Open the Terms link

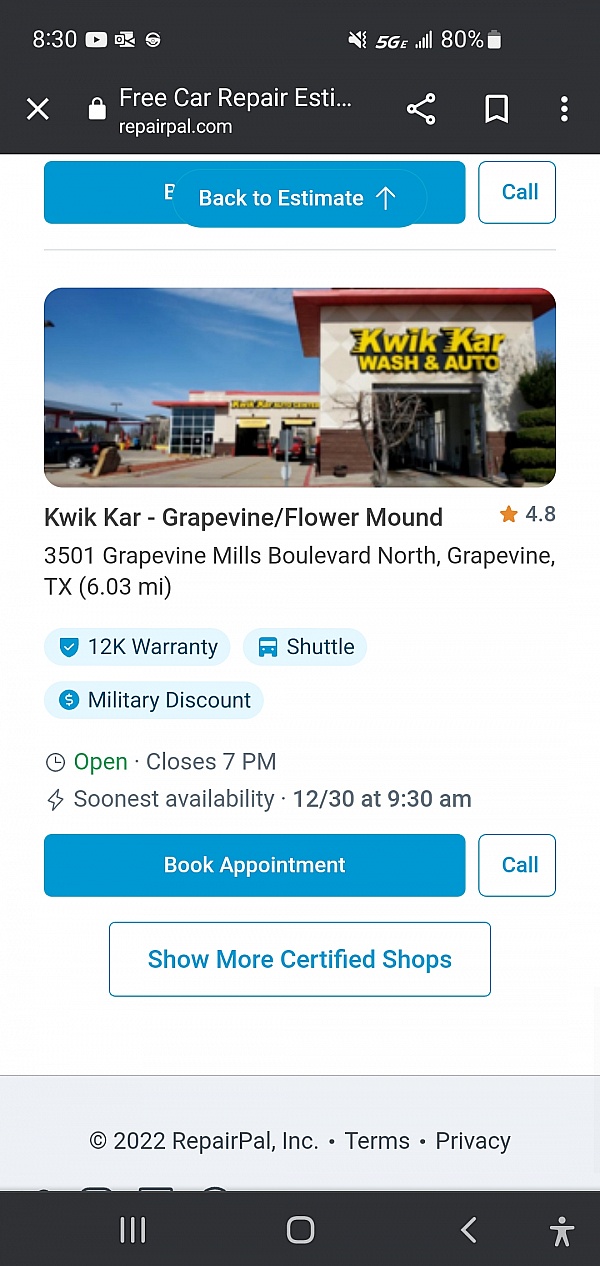click(x=377, y=1141)
